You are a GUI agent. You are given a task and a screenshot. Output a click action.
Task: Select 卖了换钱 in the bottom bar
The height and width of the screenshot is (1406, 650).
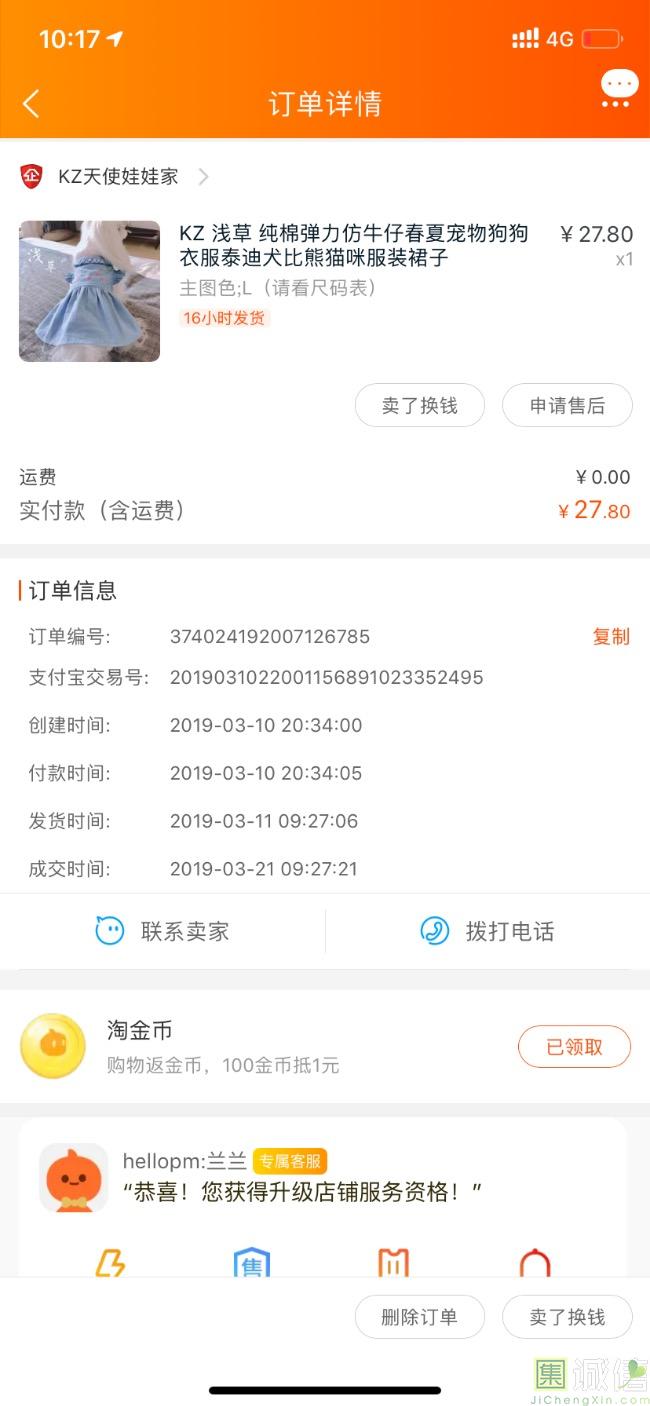(567, 1317)
